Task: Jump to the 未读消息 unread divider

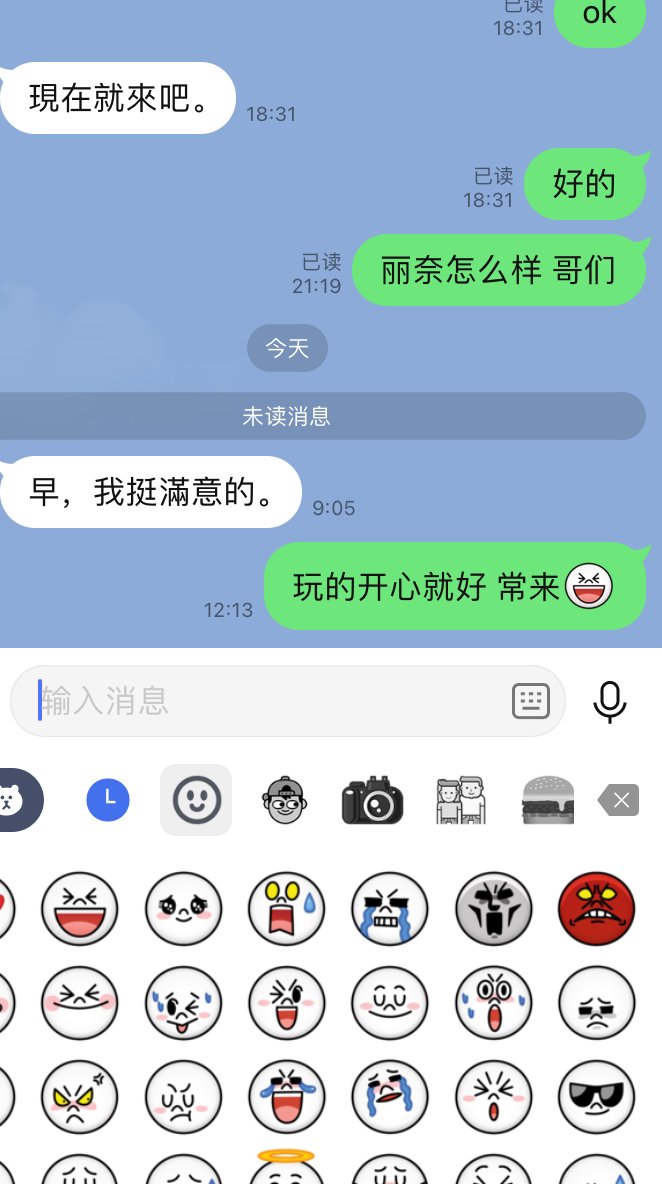Action: pyautogui.click(x=286, y=416)
